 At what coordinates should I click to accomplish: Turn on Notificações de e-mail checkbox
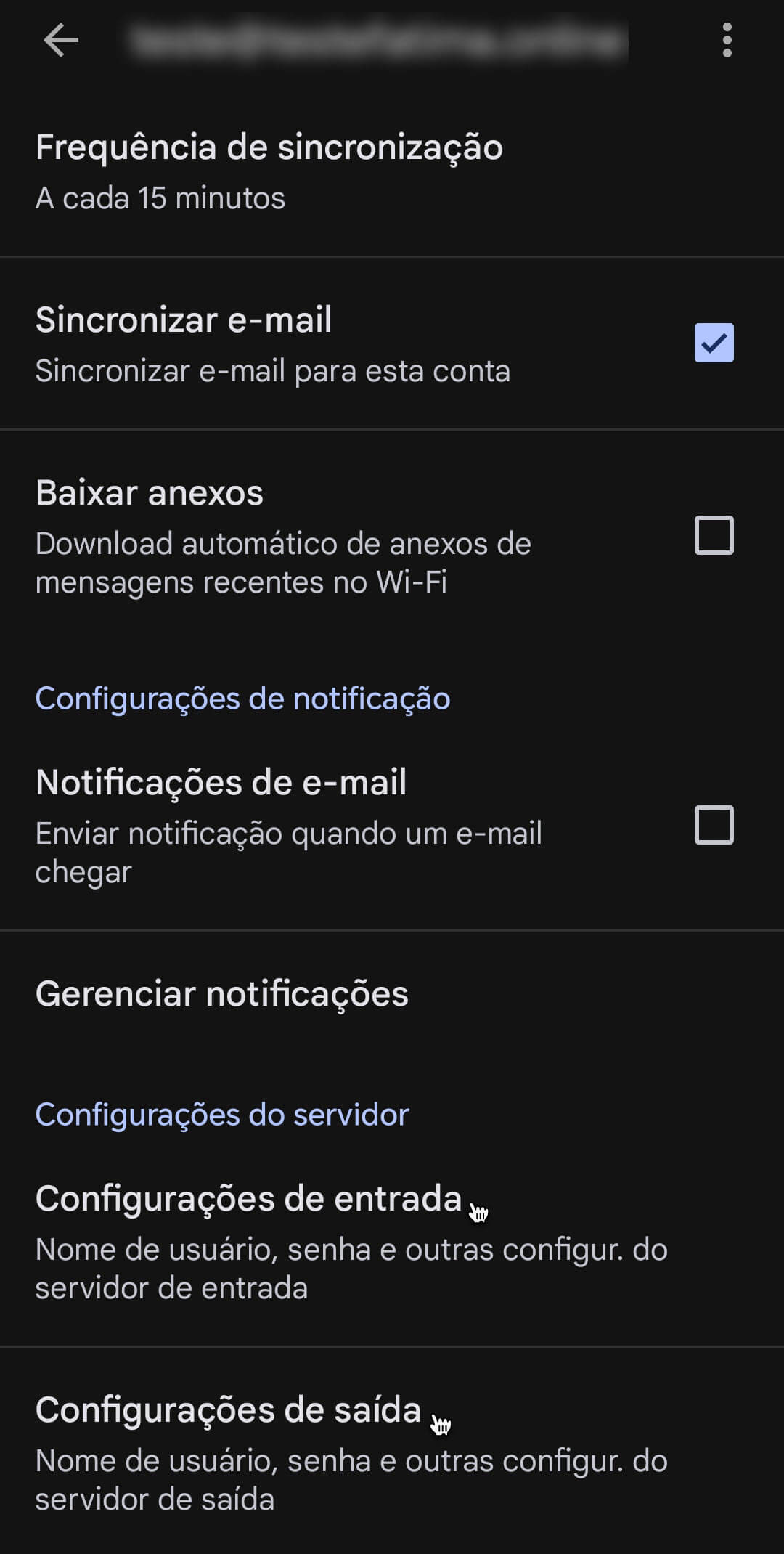714,825
